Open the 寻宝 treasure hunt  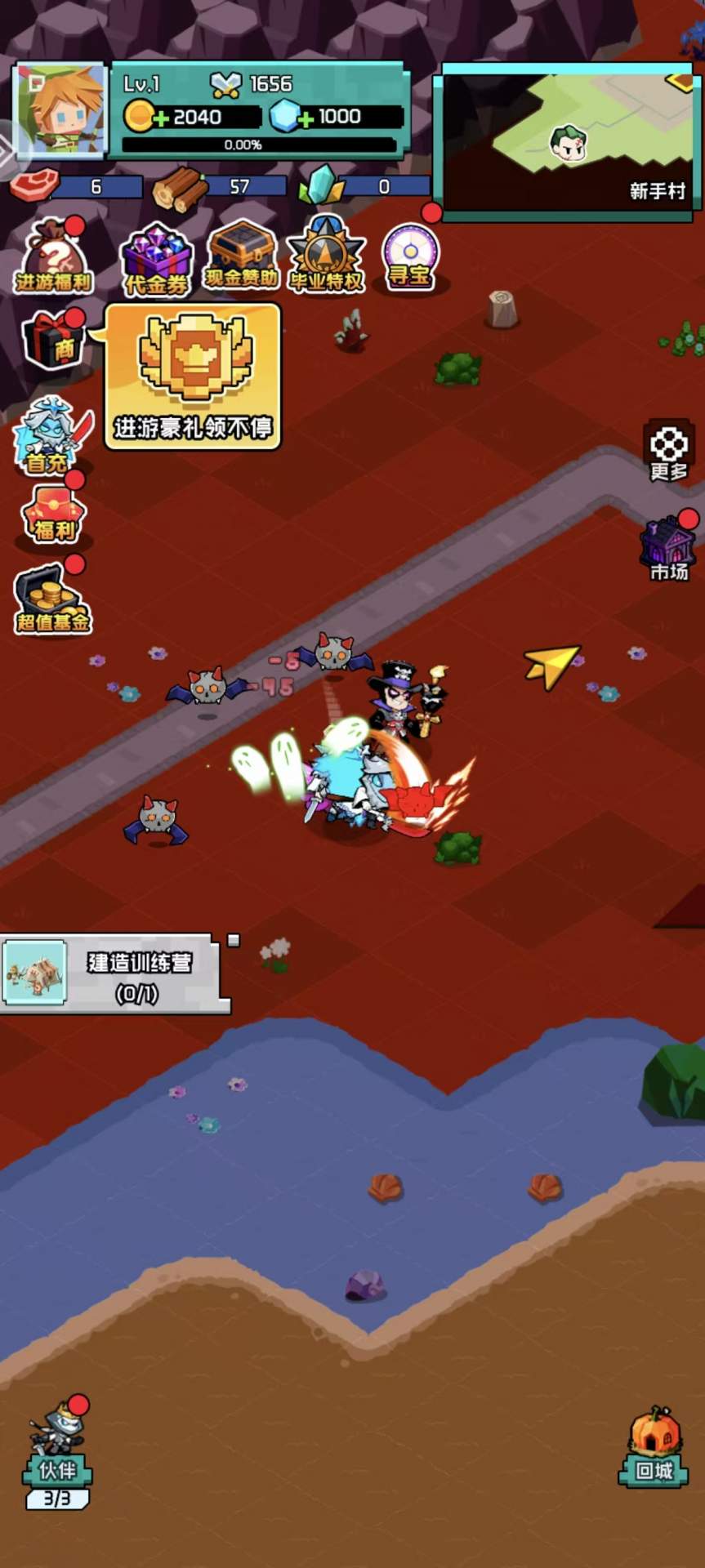point(410,257)
